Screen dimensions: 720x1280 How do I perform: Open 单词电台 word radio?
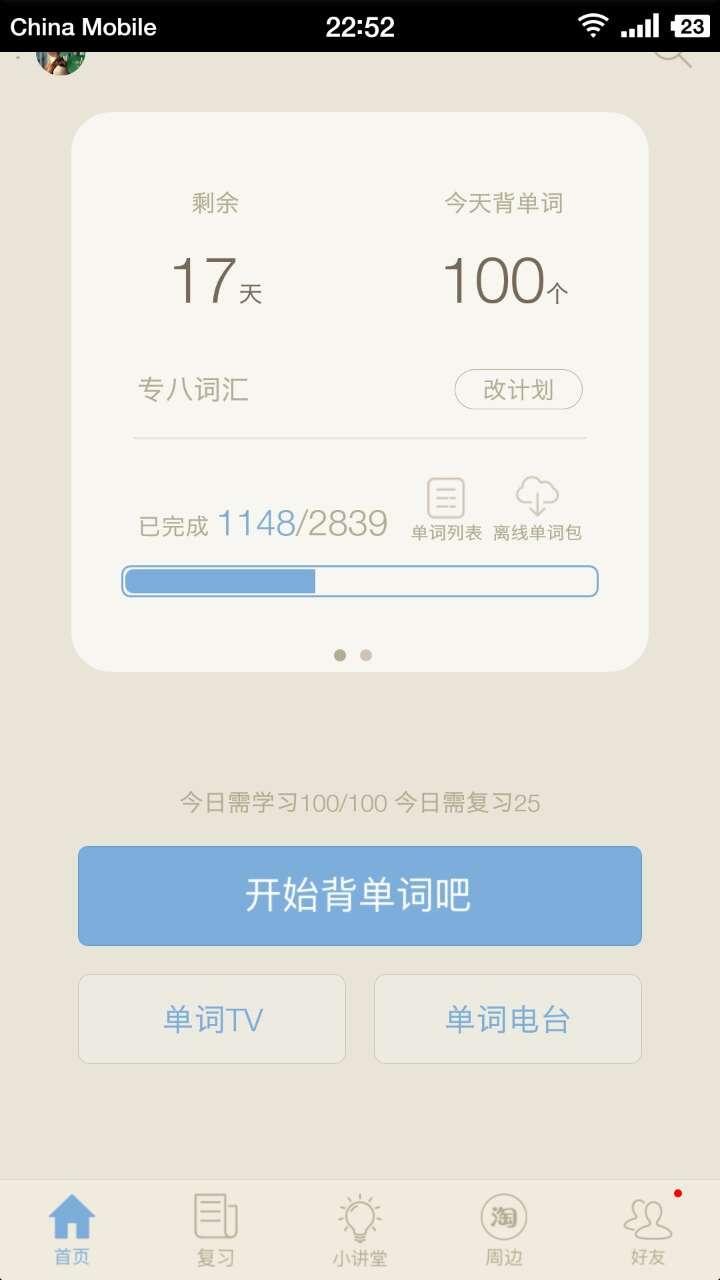click(x=508, y=1019)
